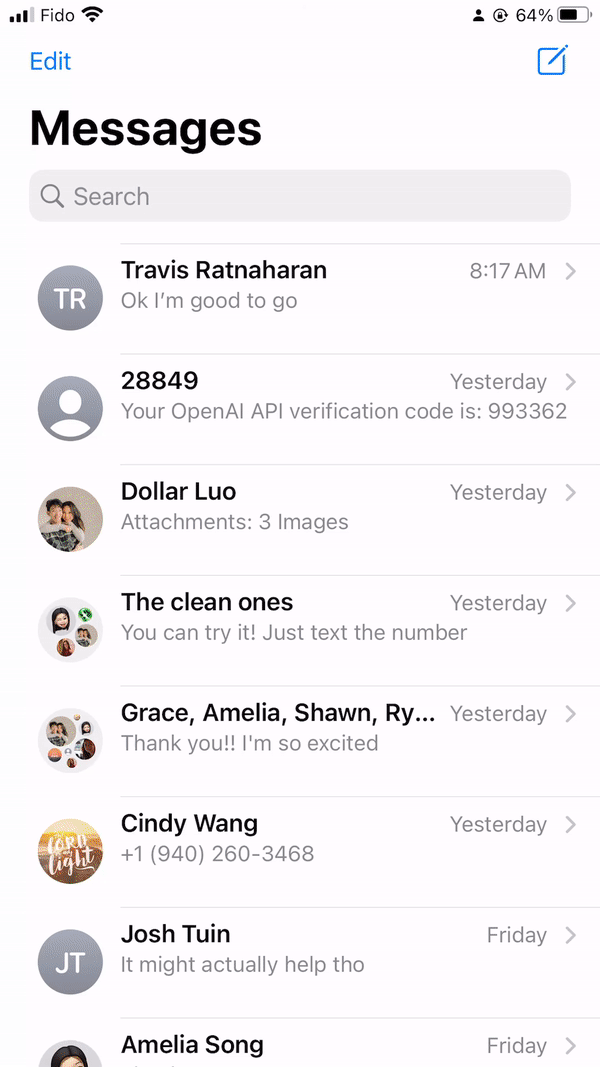Open the conversation with Travis Ratnaharan

(x=300, y=299)
